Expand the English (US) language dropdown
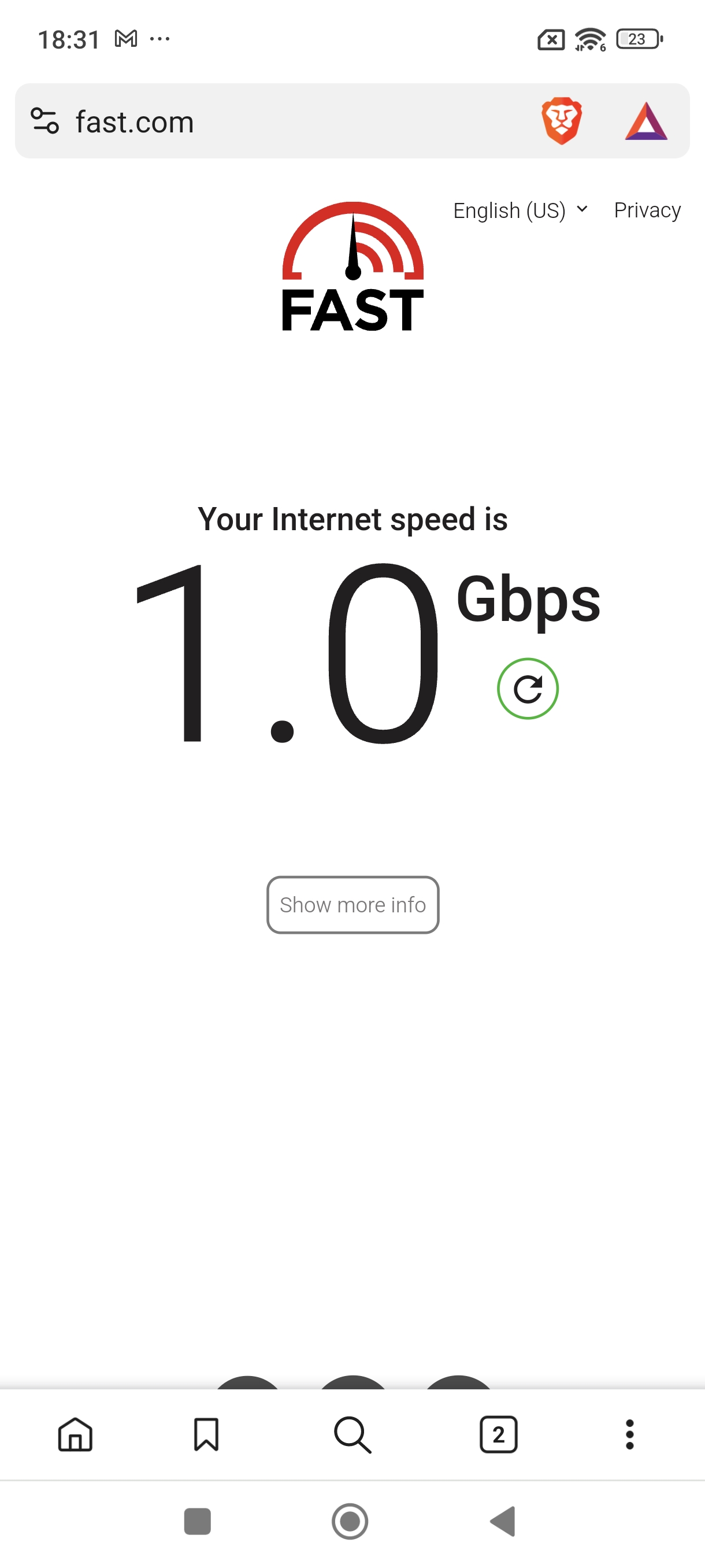The width and height of the screenshot is (705, 1568). click(x=520, y=210)
